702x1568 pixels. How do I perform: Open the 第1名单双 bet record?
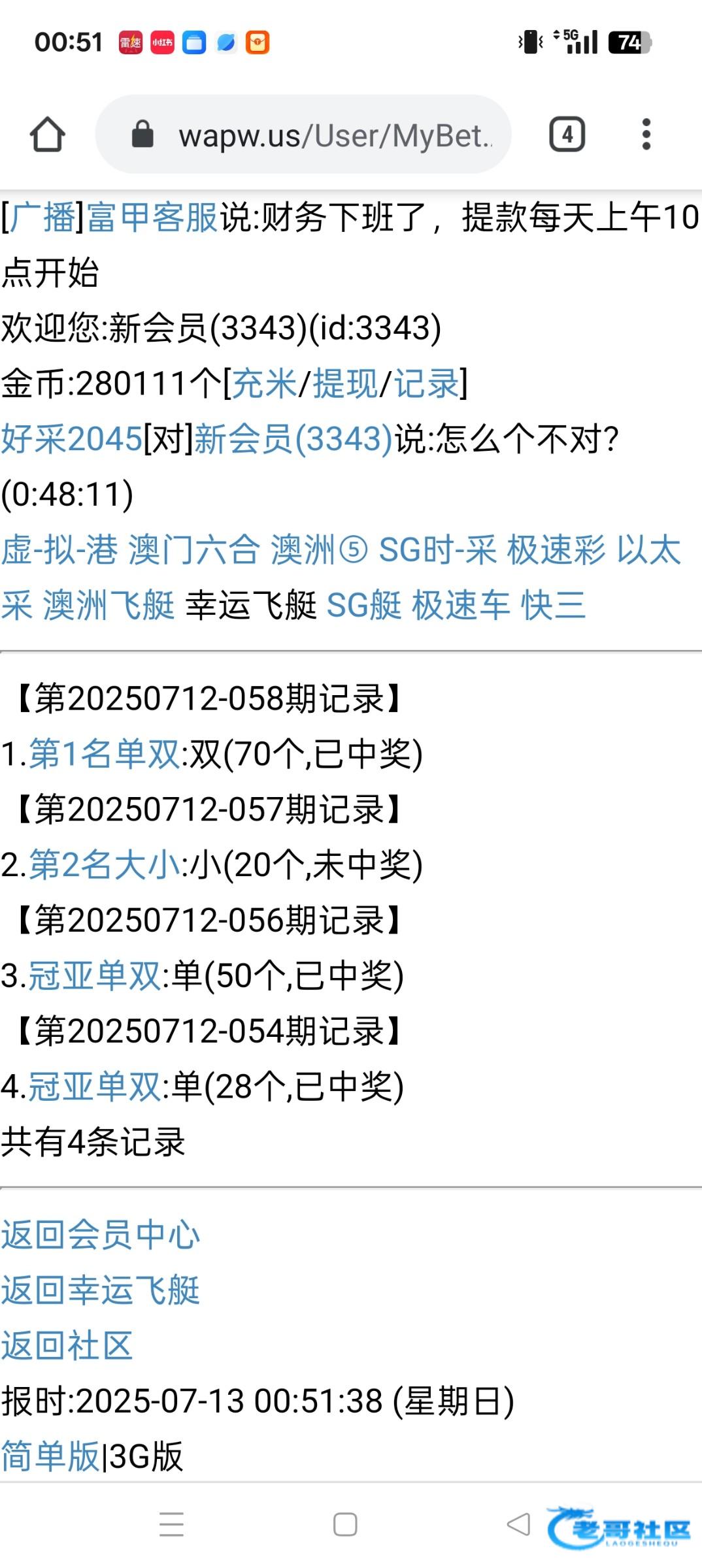[105, 754]
